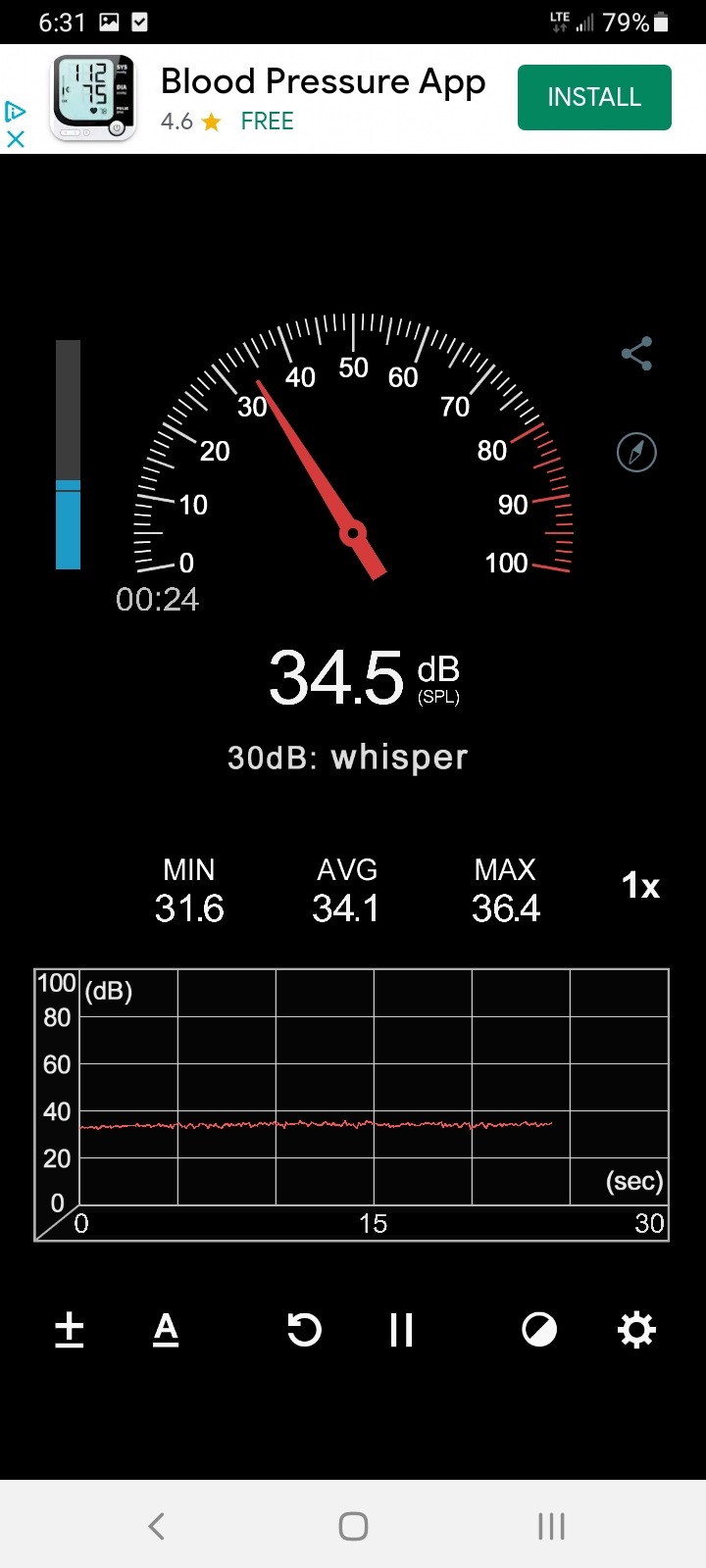Switch the display theme contrast
This screenshot has width=706, height=1568.
[x=539, y=1330]
